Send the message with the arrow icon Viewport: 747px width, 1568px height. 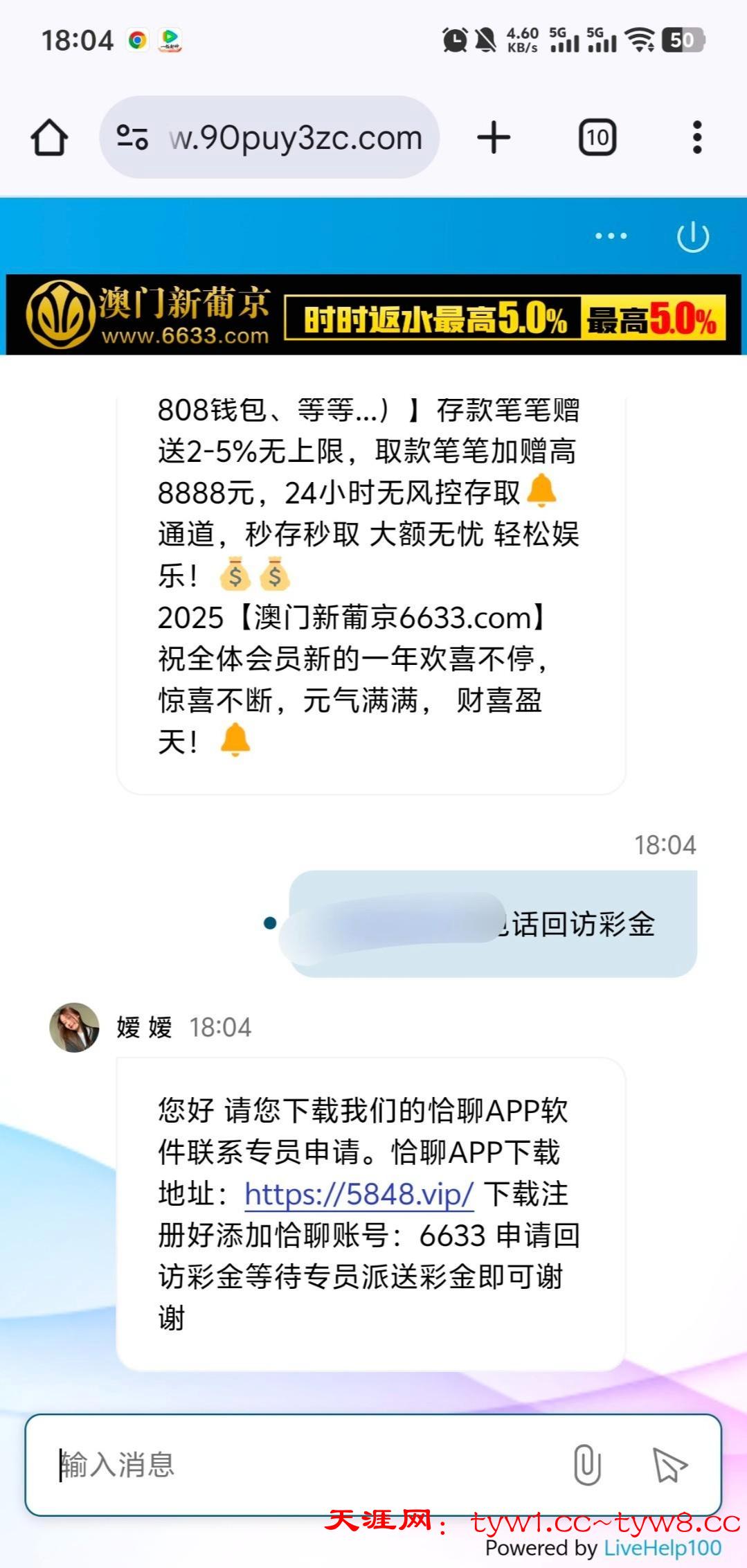tap(669, 1465)
